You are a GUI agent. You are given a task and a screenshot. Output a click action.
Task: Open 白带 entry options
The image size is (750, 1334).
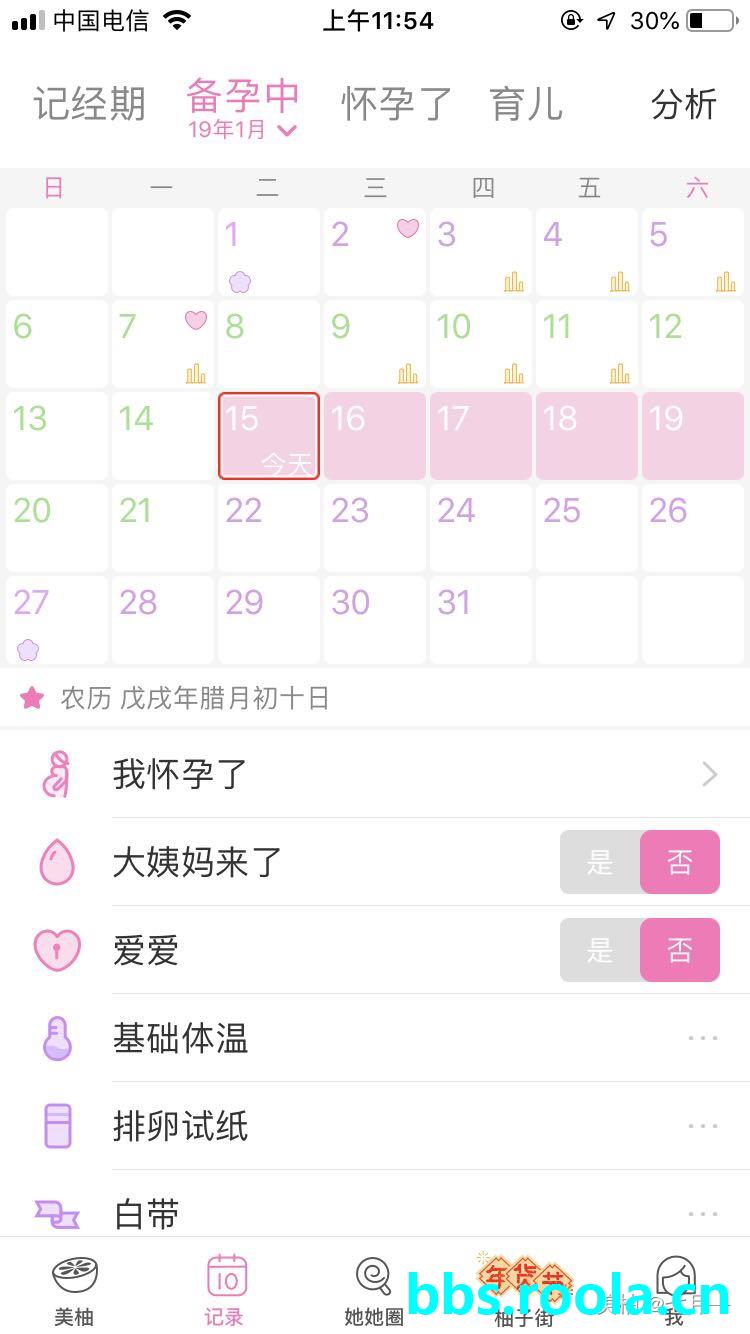pyautogui.click(x=702, y=1213)
